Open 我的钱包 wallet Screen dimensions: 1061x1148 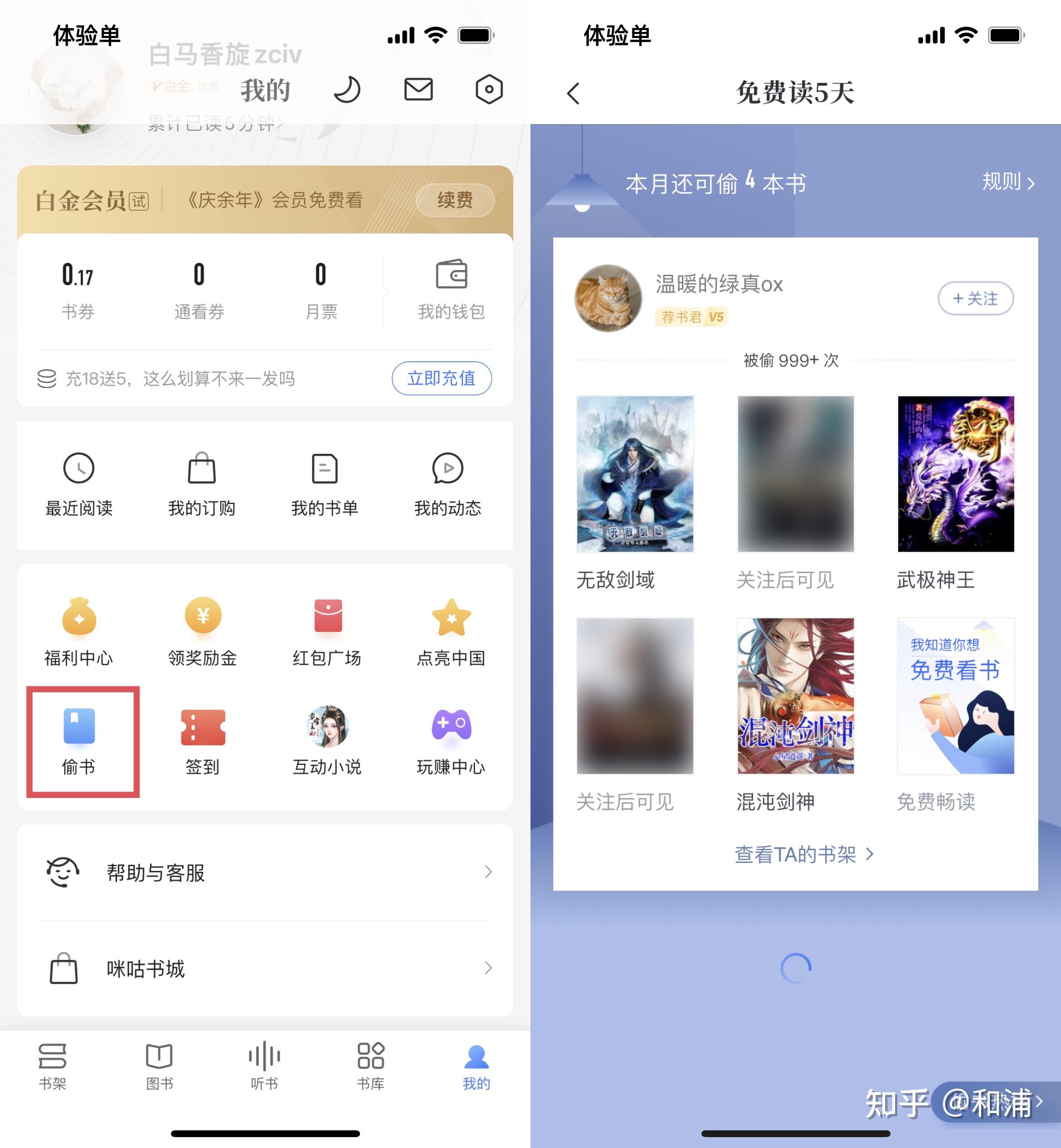point(451,290)
